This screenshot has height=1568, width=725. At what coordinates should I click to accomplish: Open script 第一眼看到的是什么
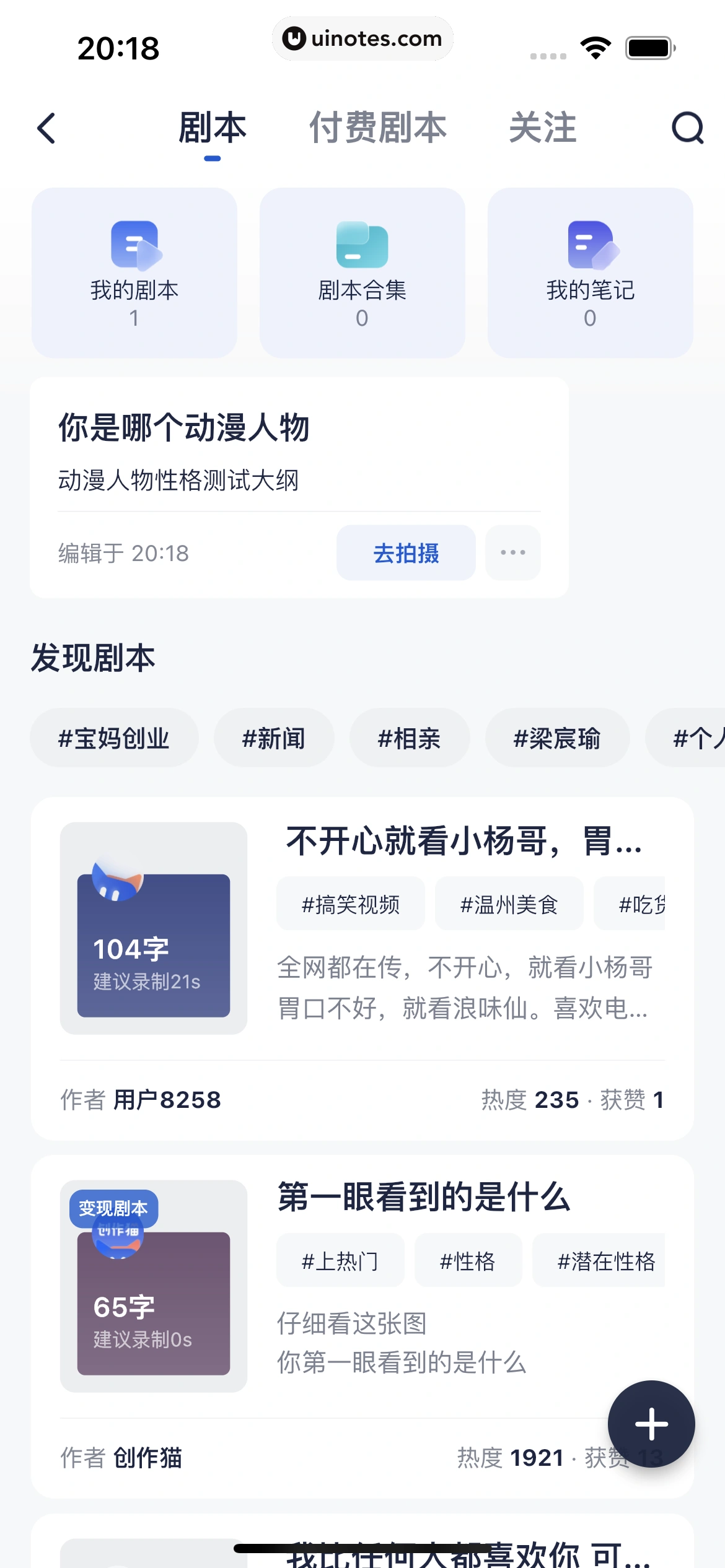(x=424, y=1197)
